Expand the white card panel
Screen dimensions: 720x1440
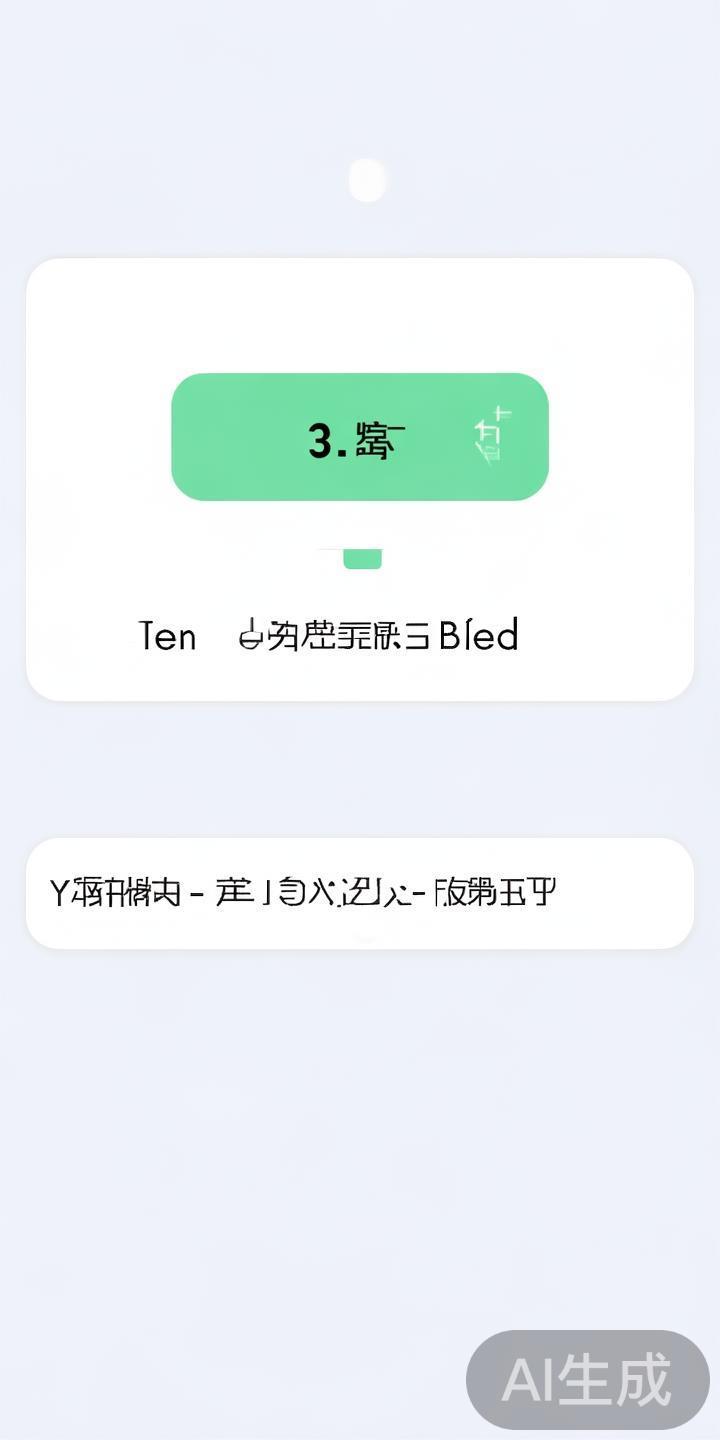[x=360, y=477]
